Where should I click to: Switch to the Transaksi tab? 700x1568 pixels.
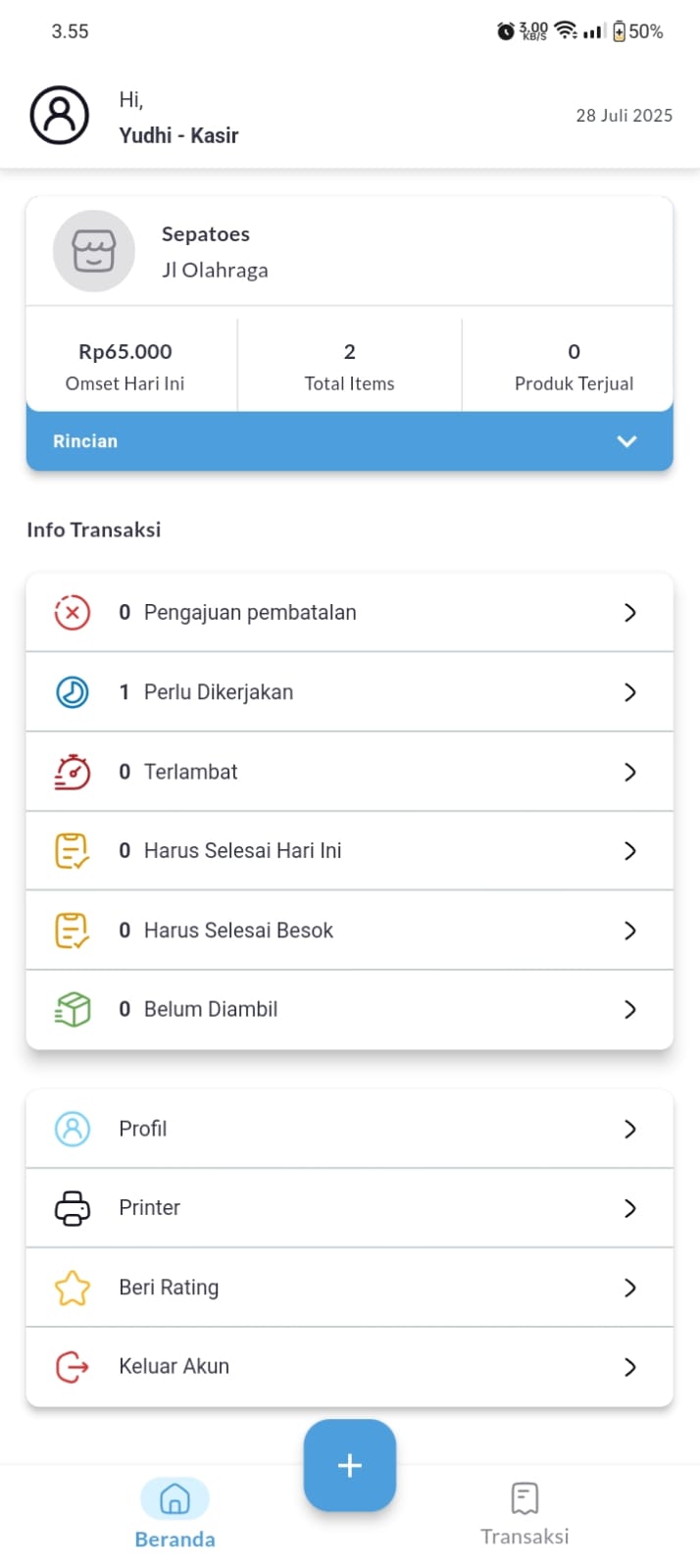pos(525,1515)
